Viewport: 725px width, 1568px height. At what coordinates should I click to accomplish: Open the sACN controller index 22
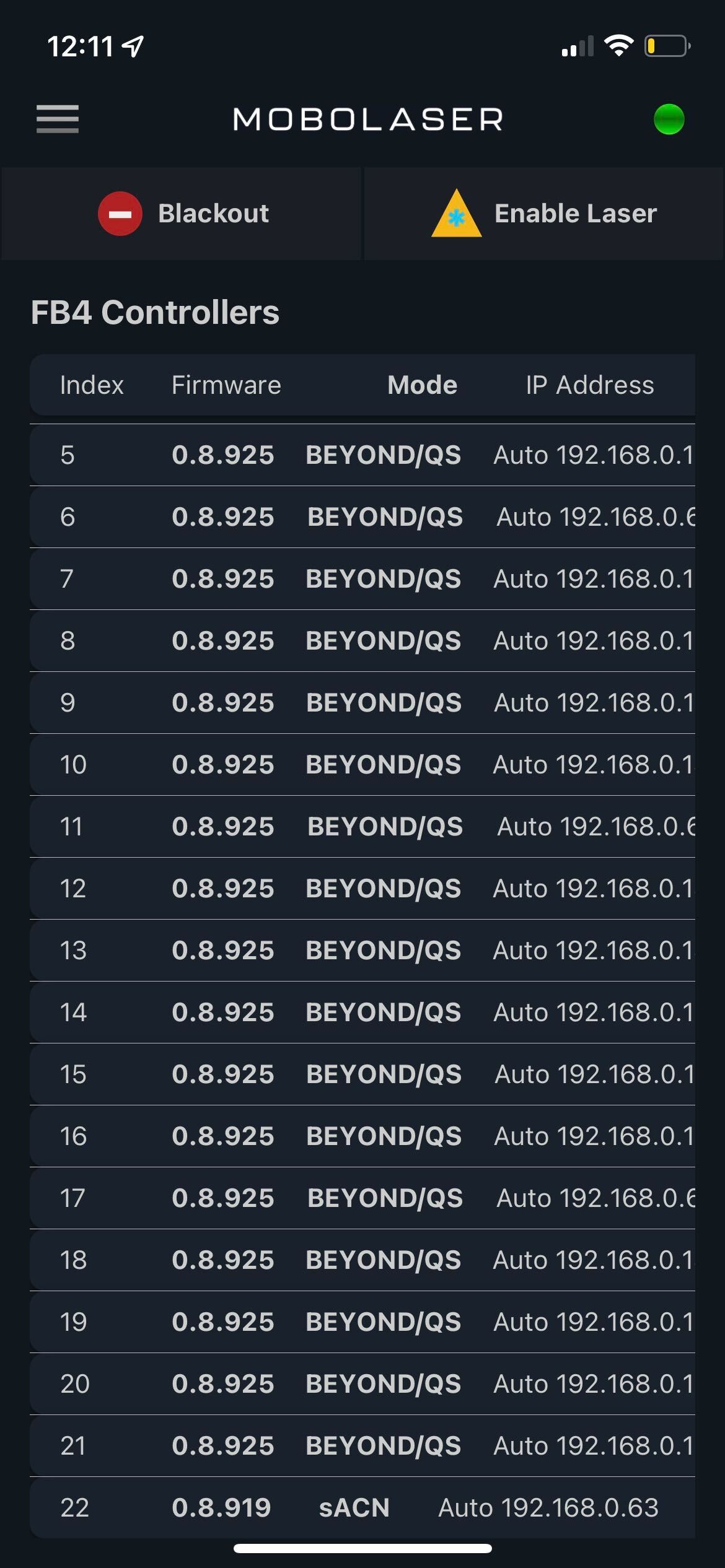click(362, 1508)
